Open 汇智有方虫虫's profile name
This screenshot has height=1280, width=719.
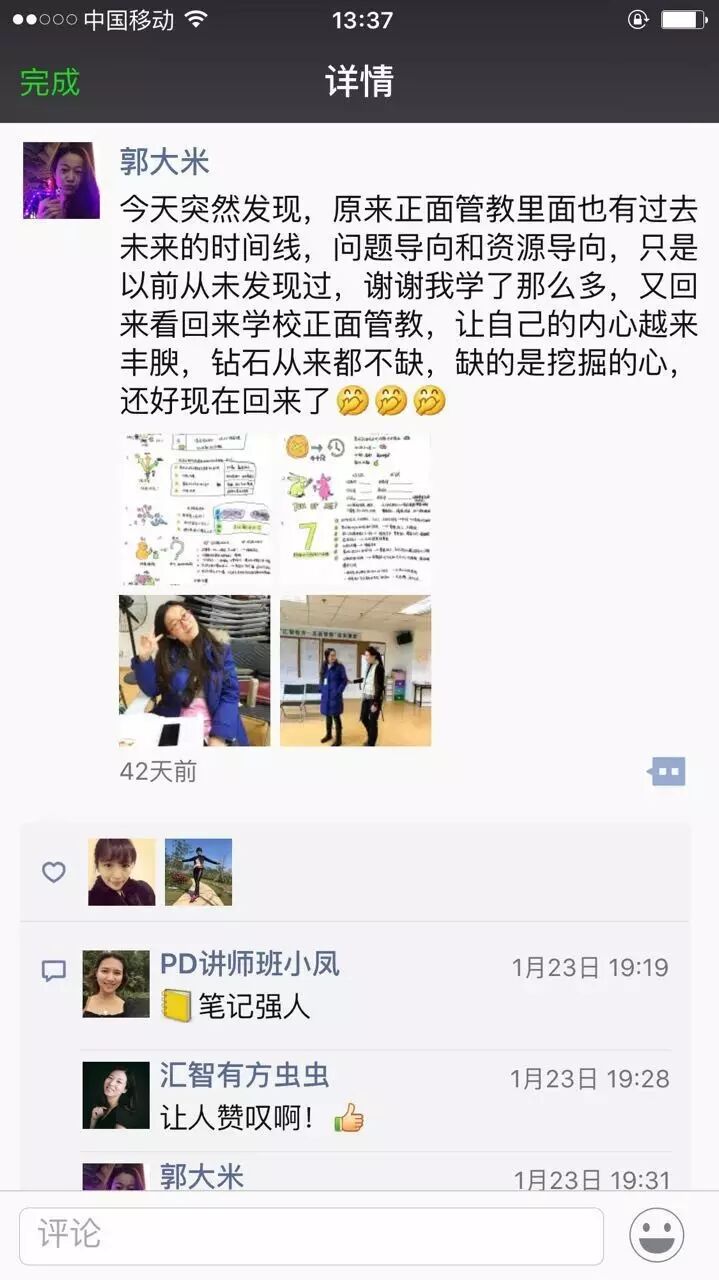[245, 1075]
